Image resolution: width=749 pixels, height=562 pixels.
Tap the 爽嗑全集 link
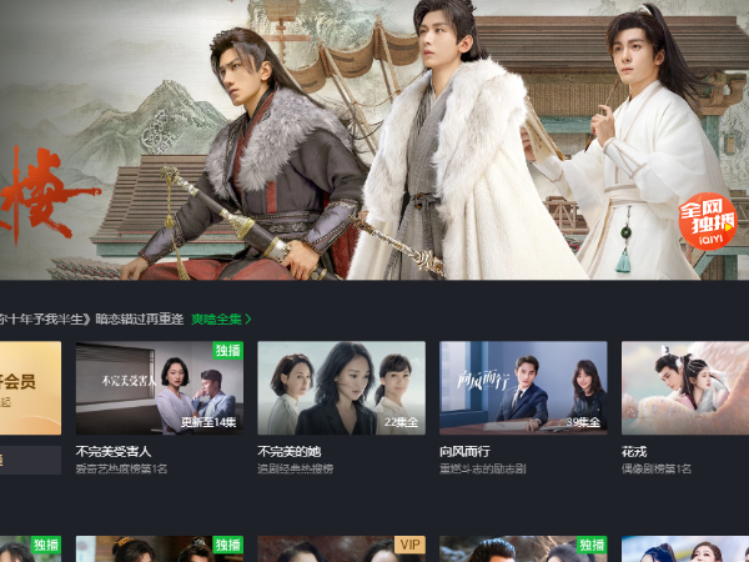(221, 319)
